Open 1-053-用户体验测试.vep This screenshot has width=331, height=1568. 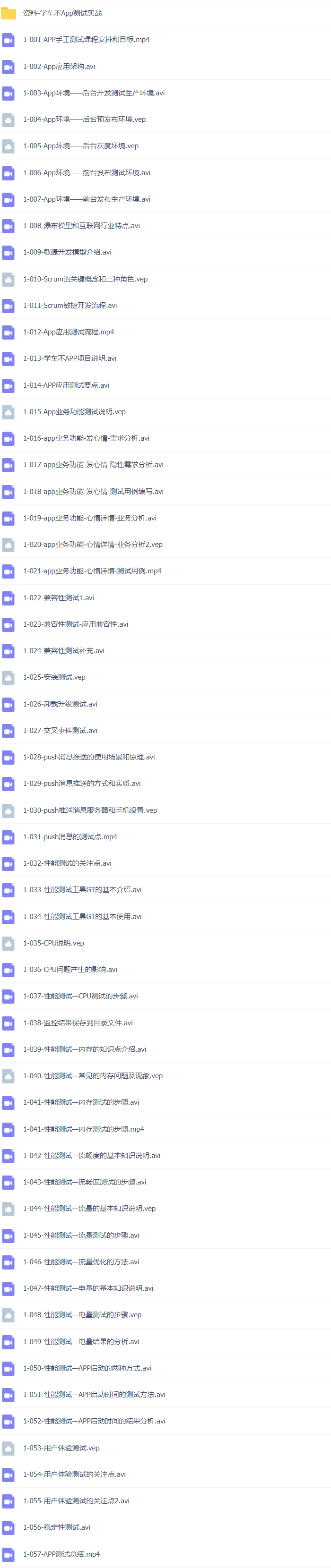point(61,1448)
